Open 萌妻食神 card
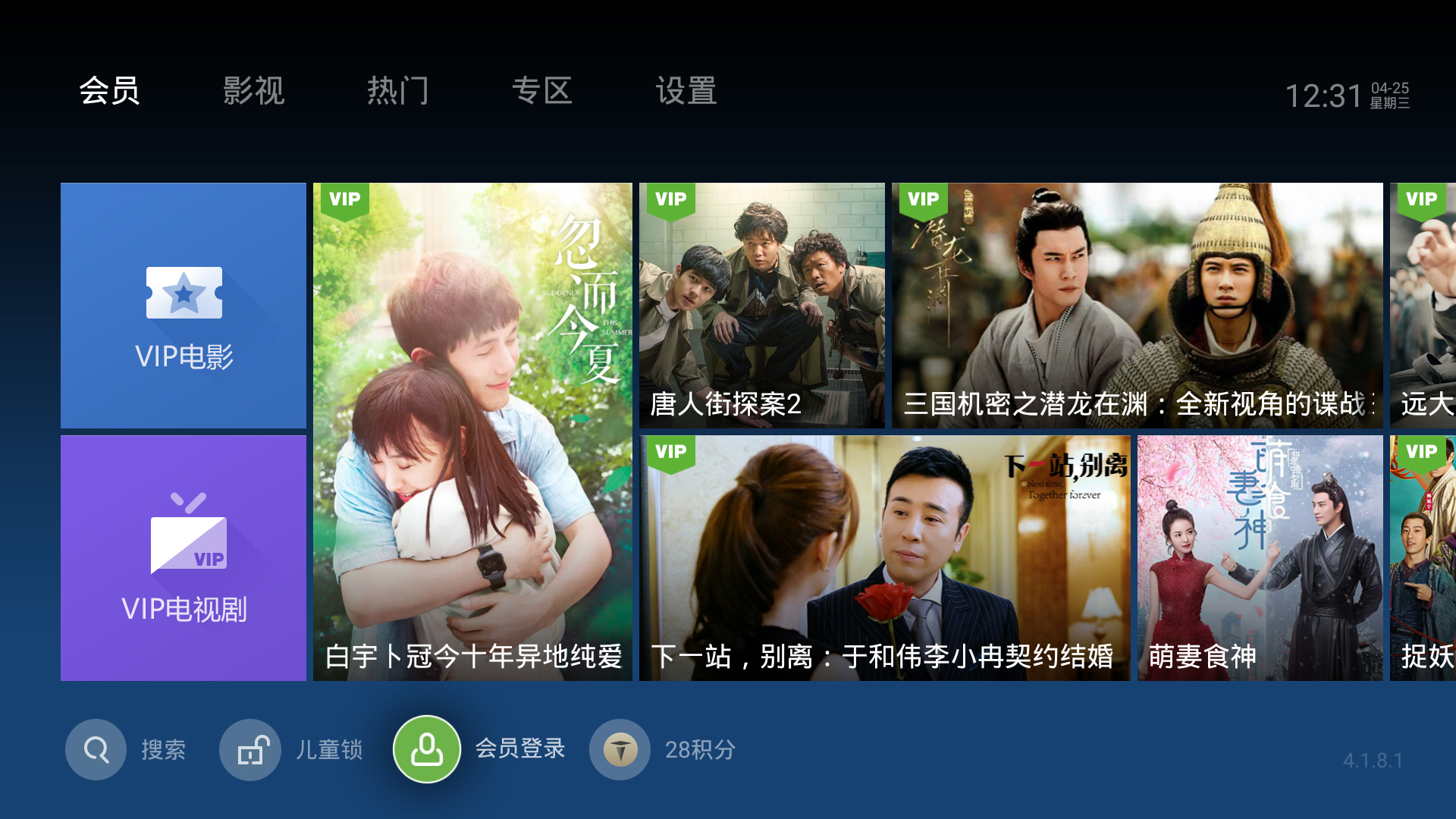The width and height of the screenshot is (1456, 819). (x=1260, y=558)
